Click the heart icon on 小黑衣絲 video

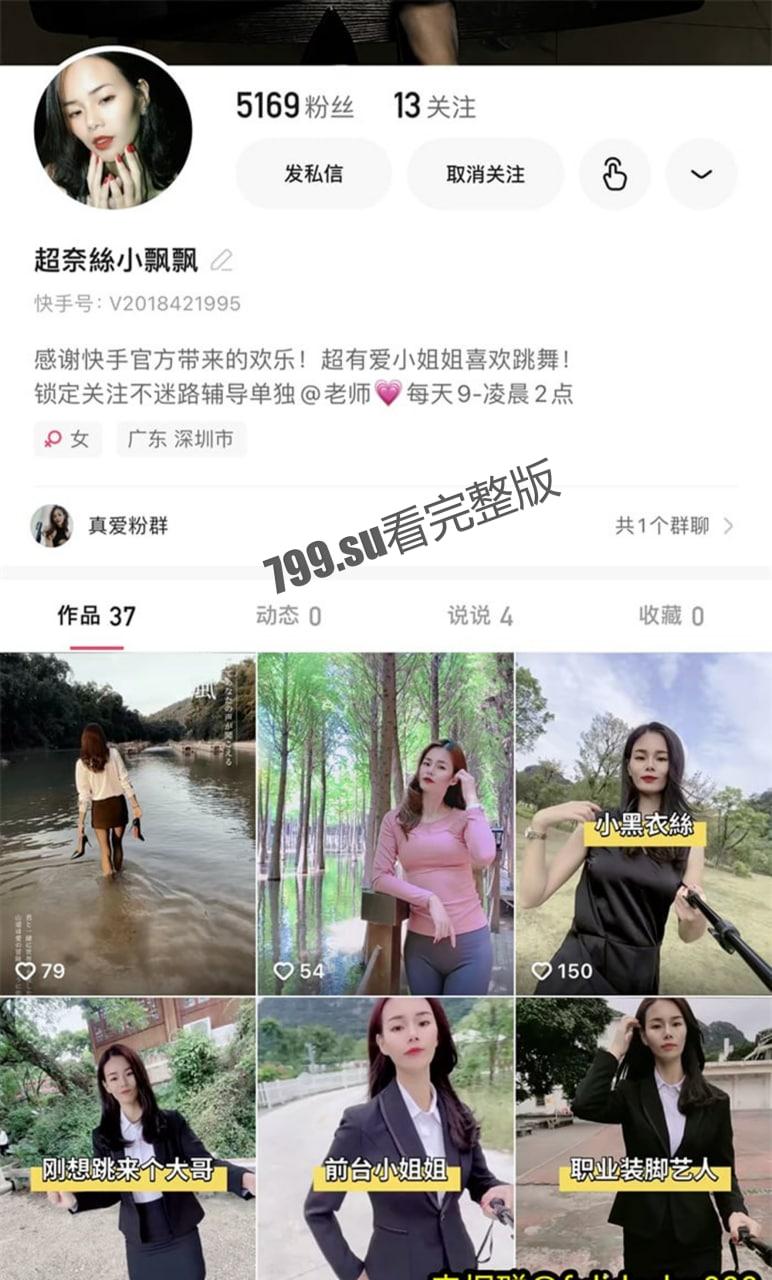point(540,968)
